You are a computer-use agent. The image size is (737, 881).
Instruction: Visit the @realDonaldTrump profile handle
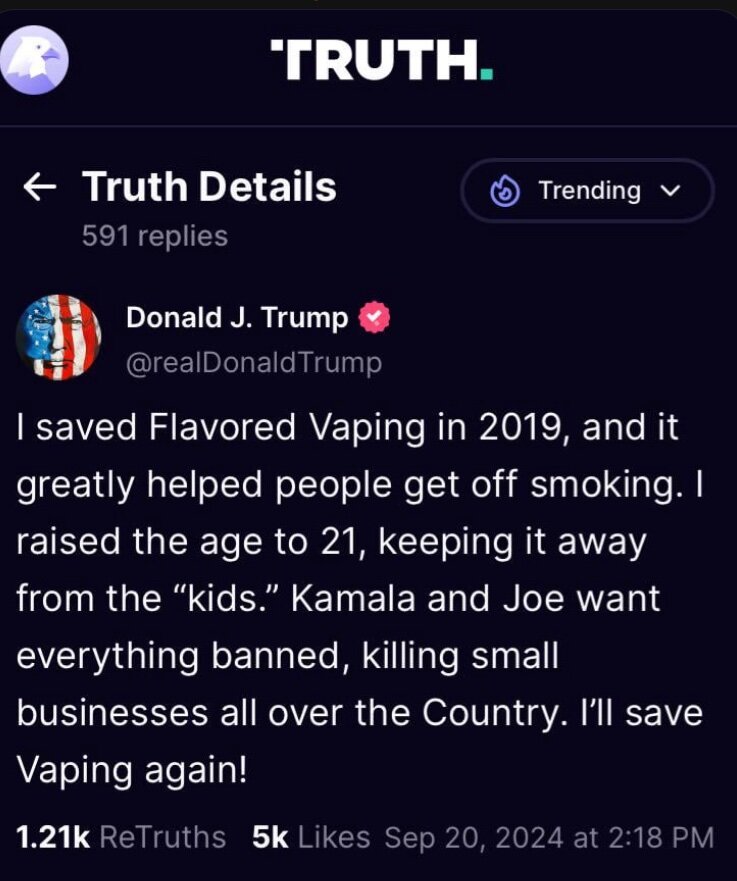[254, 362]
